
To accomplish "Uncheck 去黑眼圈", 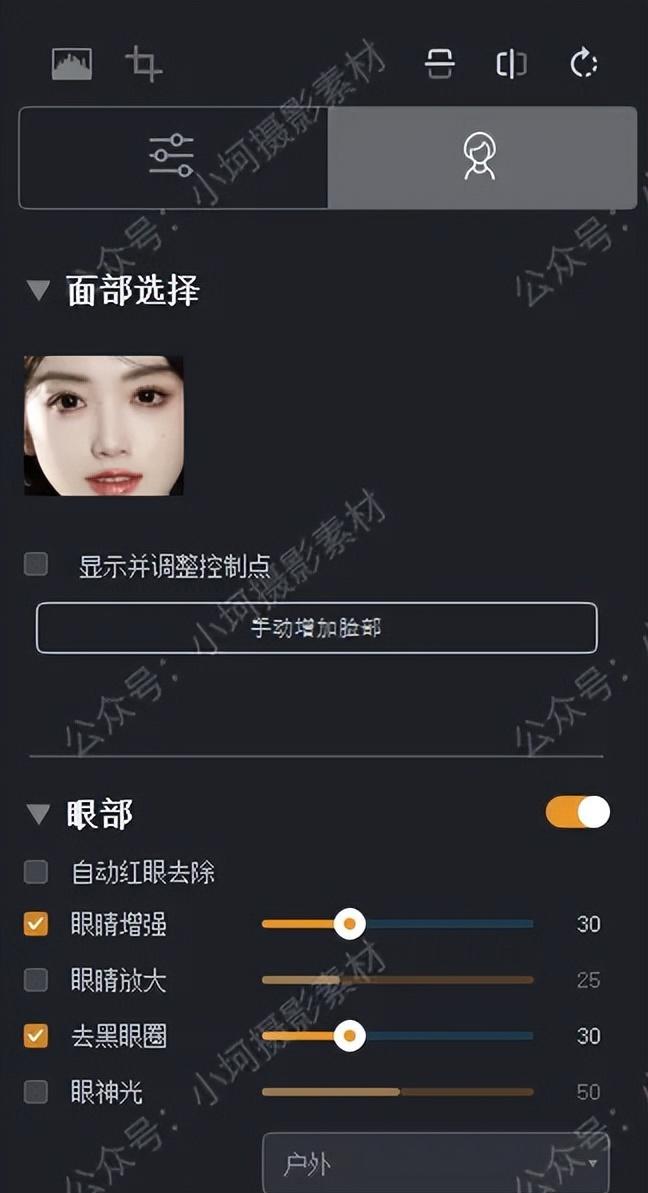I will (36, 1036).
